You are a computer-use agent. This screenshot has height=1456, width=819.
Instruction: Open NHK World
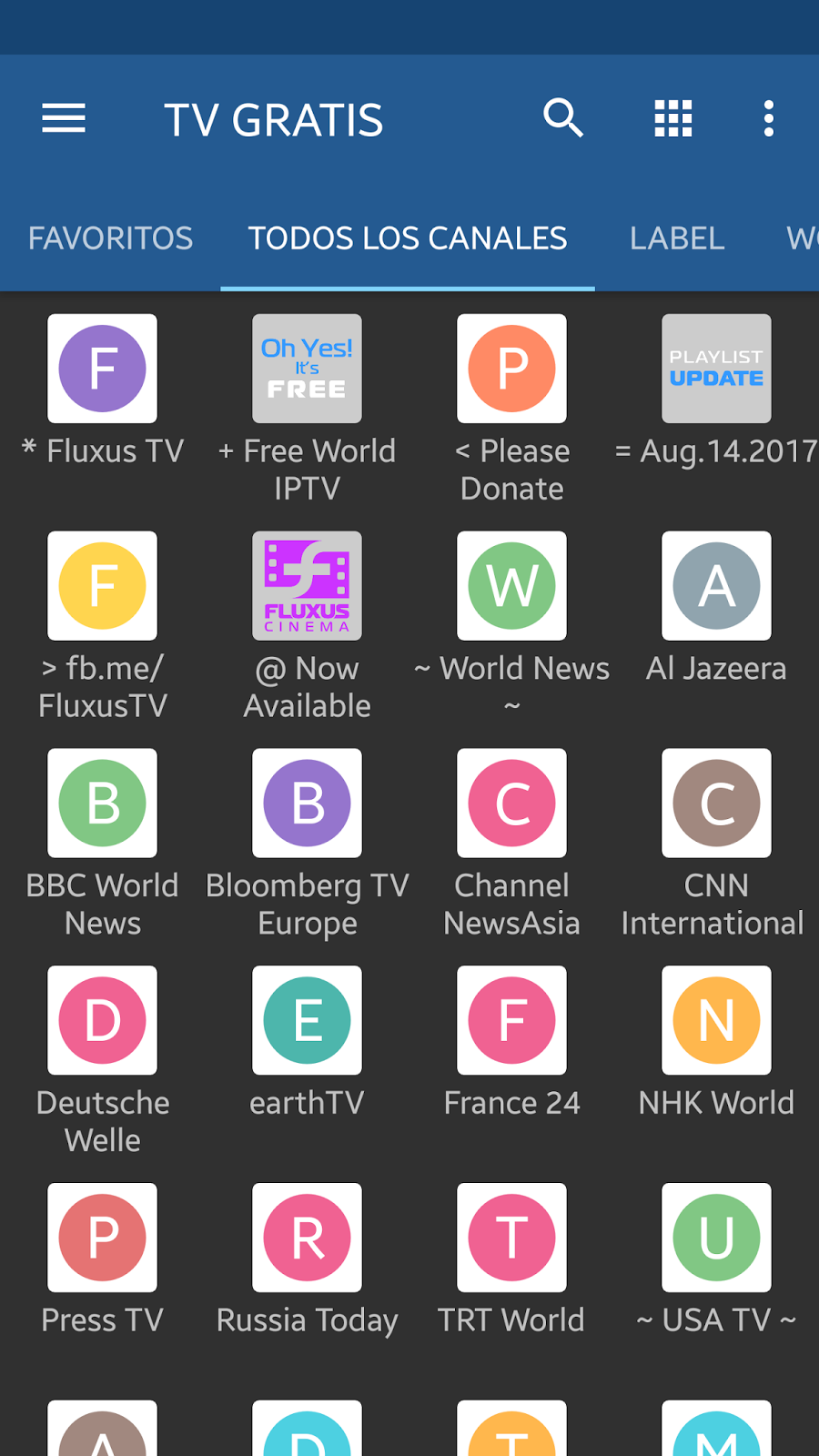tap(716, 1021)
